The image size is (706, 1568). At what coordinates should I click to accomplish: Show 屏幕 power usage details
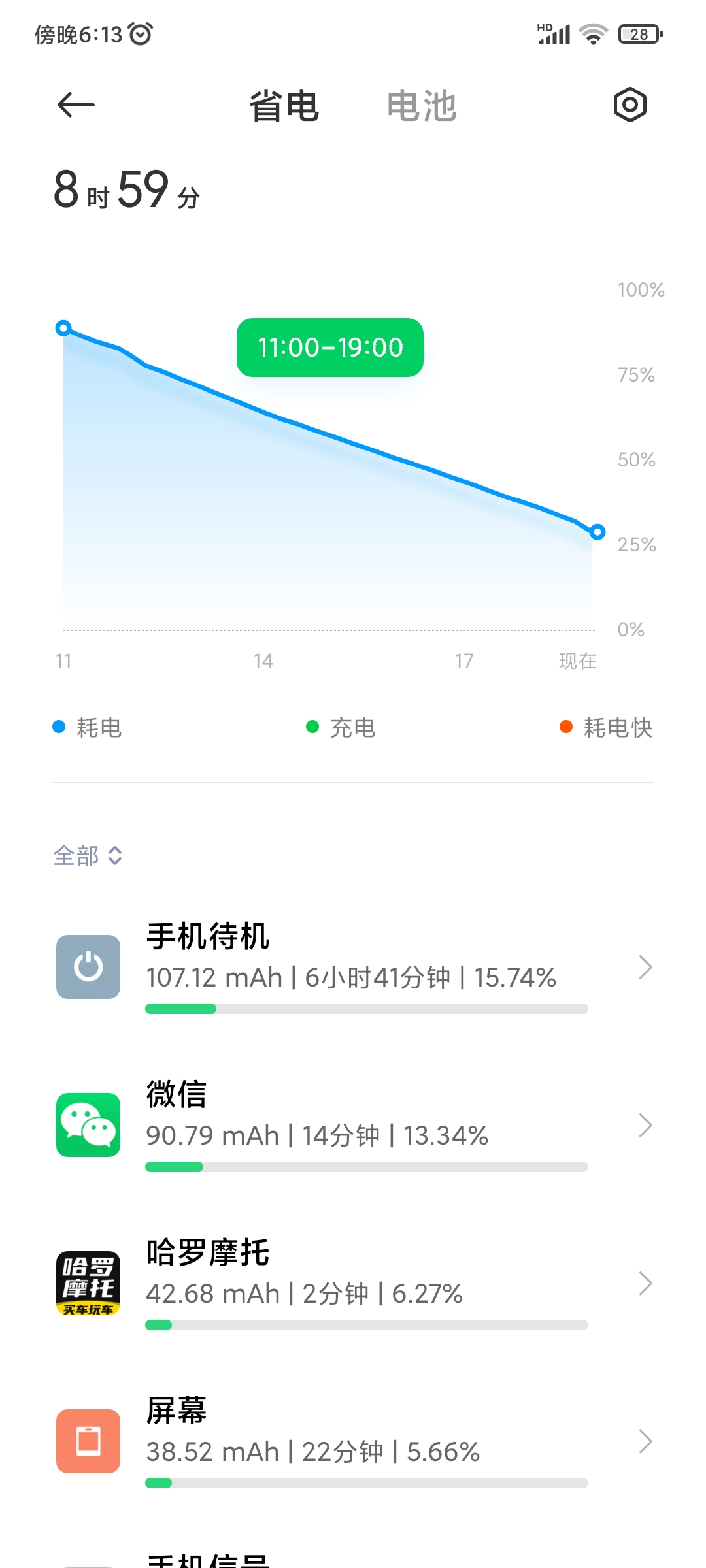[x=353, y=1441]
